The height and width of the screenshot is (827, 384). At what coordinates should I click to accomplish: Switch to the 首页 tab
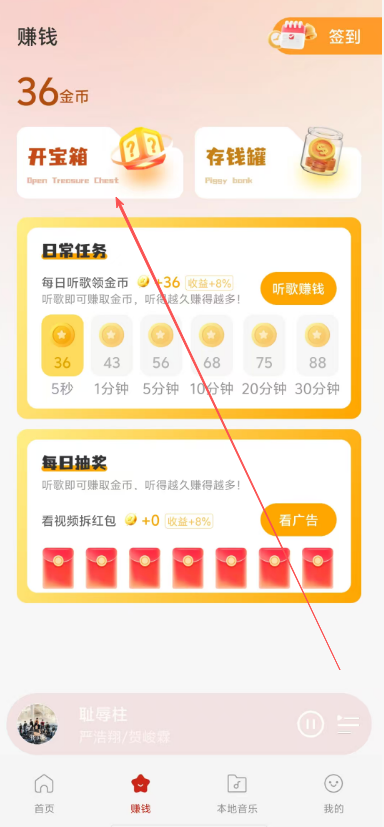coord(44,793)
